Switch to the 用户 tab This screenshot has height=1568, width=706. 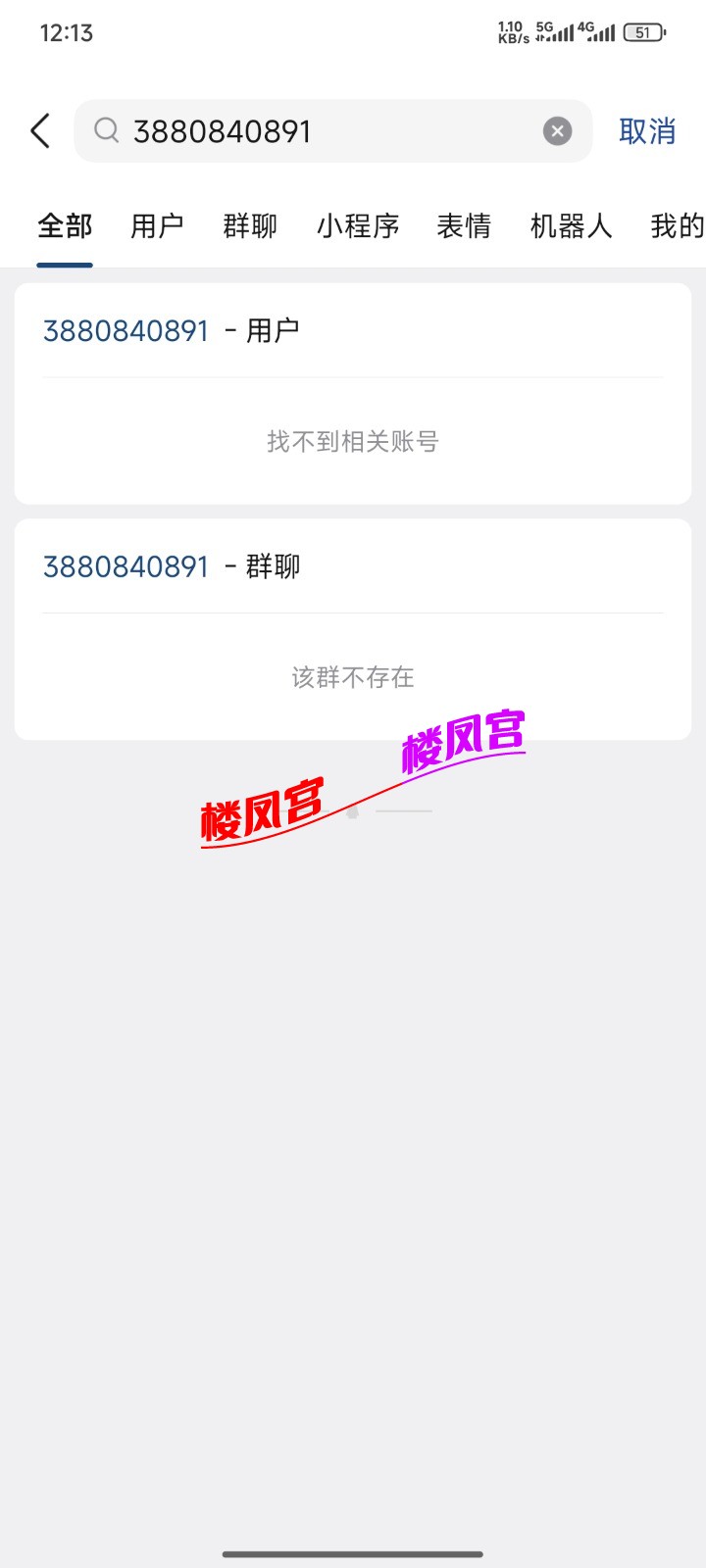coord(157,226)
